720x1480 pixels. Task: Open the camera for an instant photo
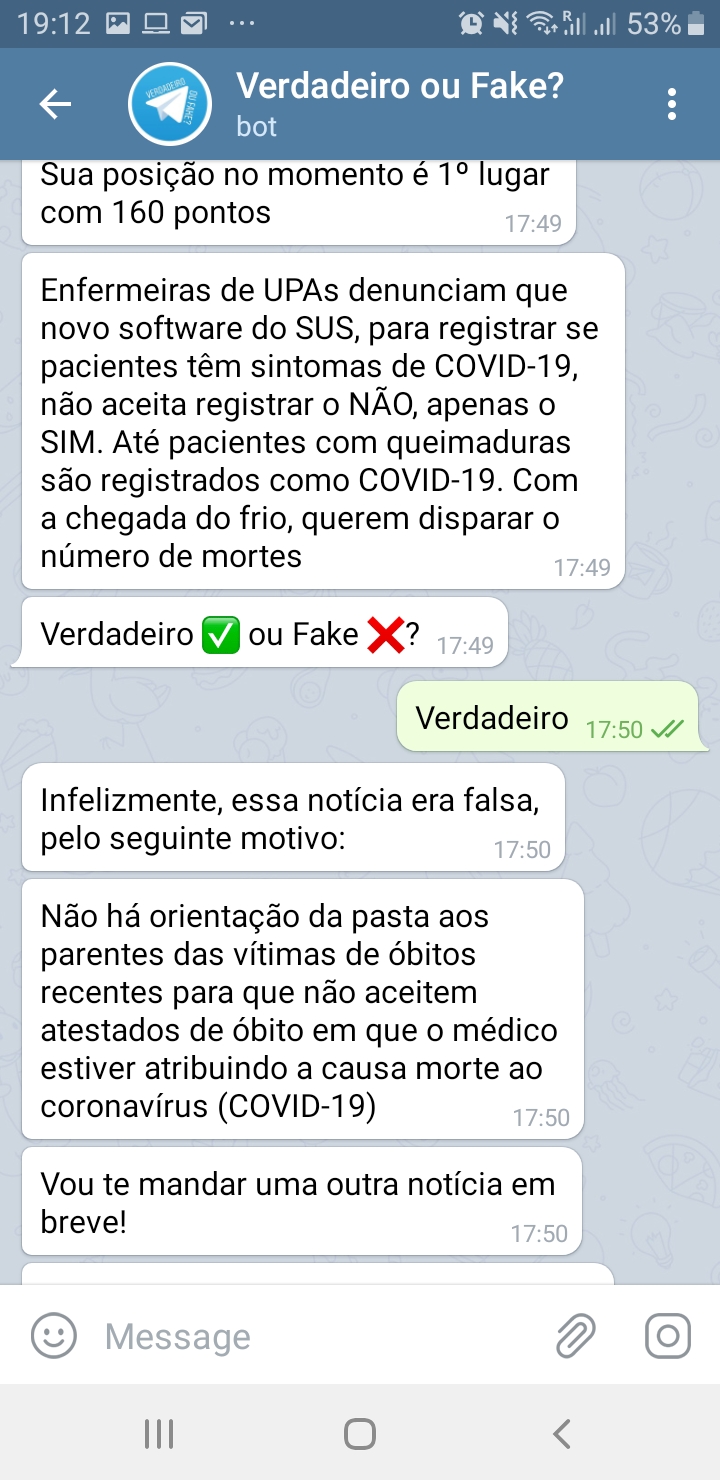(666, 1334)
